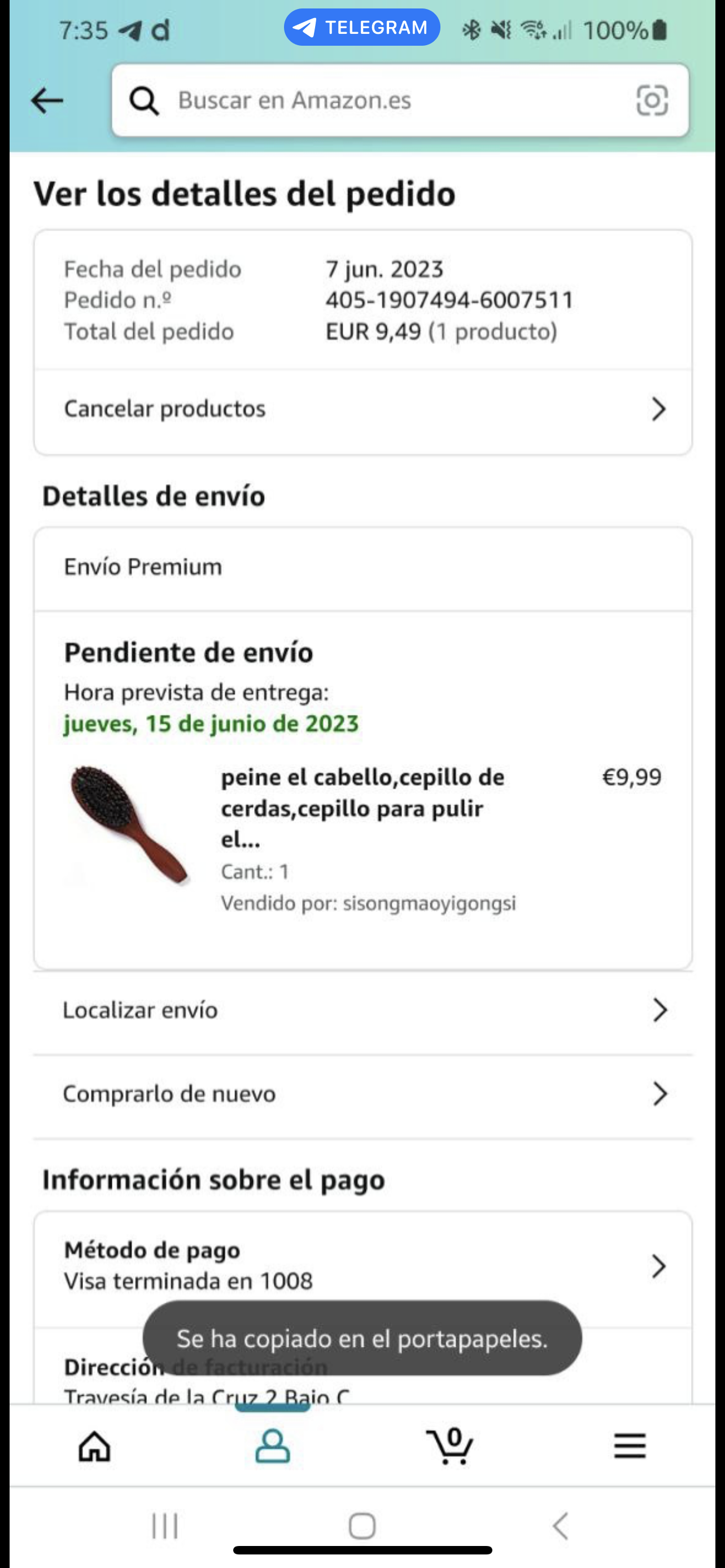Select Comprarlo de nuevo
This screenshot has height=1568, width=725.
click(363, 1094)
